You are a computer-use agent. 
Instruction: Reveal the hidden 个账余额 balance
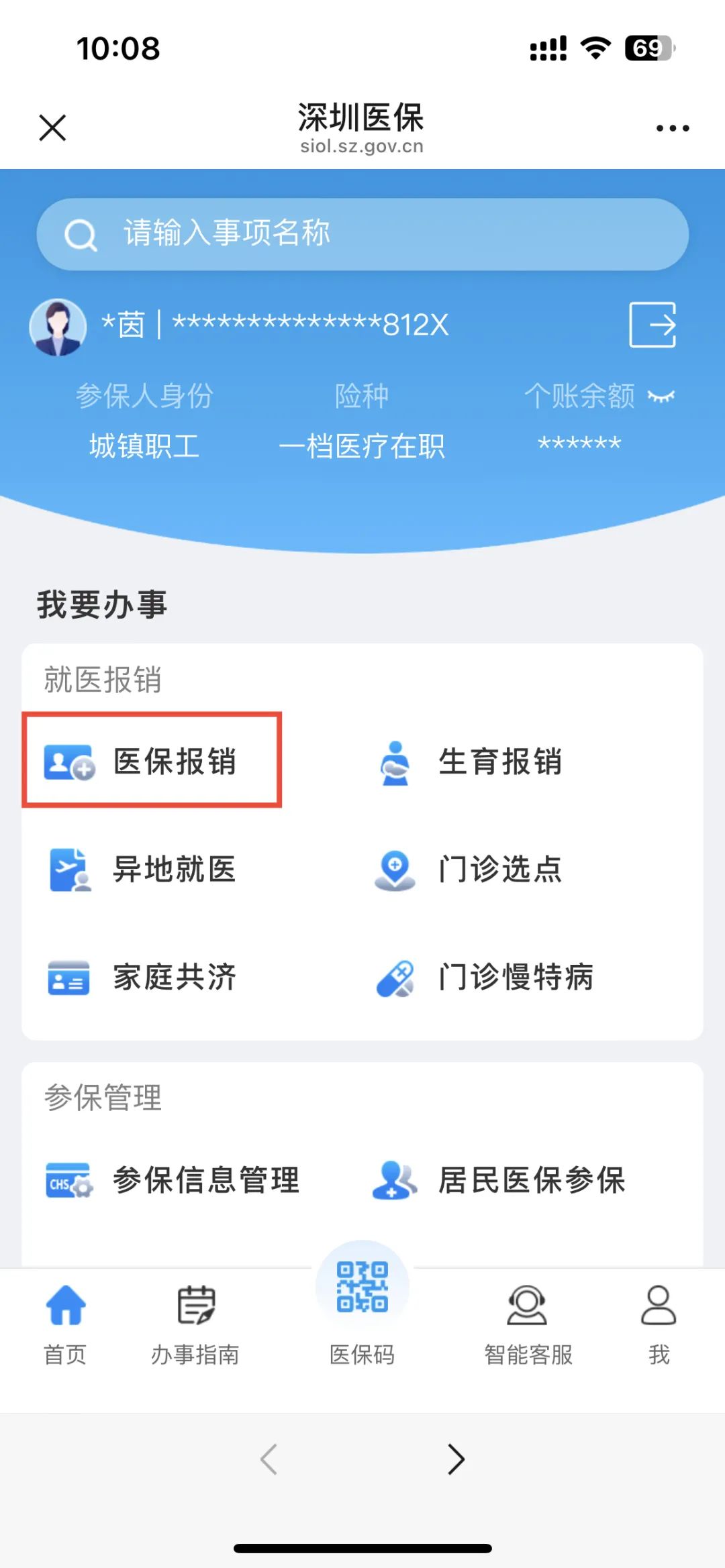tap(661, 397)
